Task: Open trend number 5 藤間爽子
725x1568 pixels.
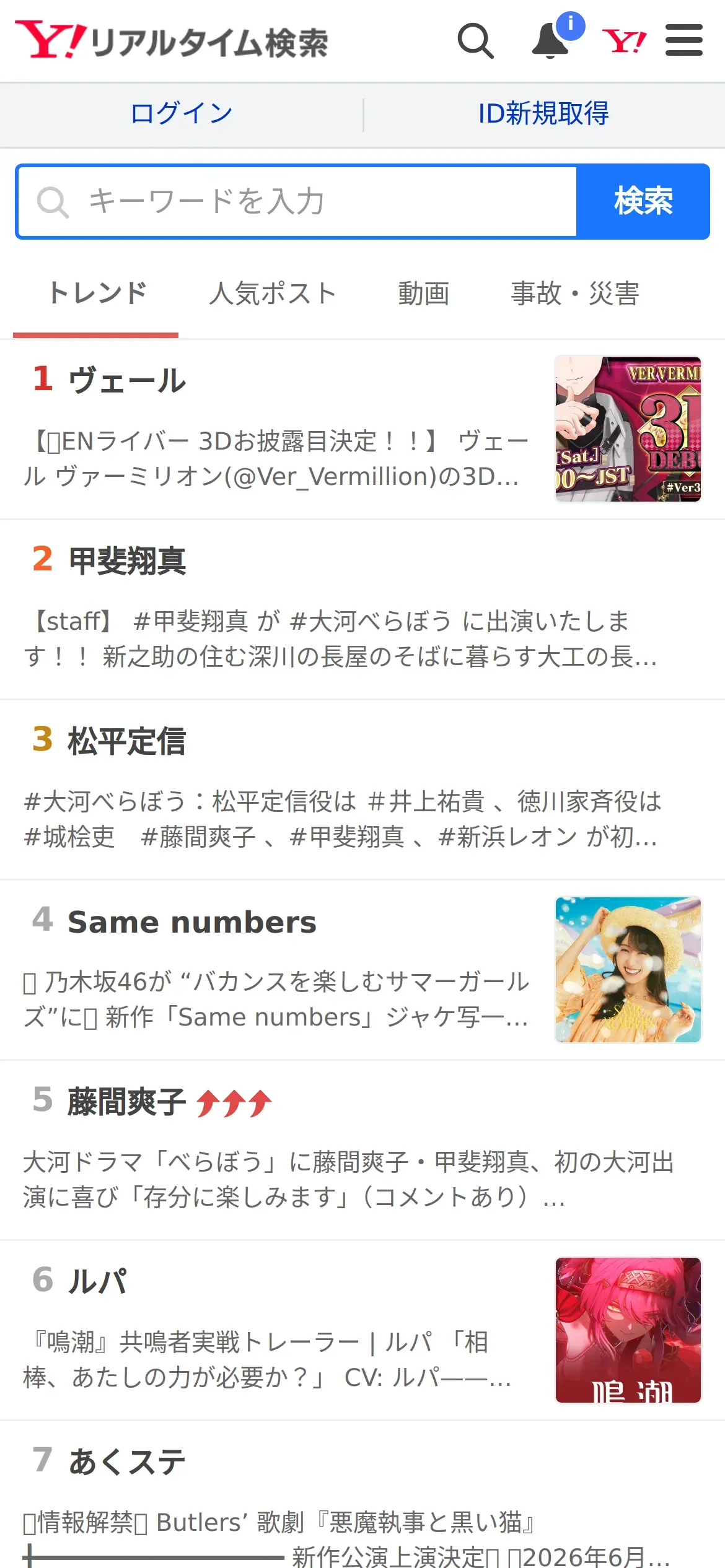Action: pyautogui.click(x=127, y=1102)
